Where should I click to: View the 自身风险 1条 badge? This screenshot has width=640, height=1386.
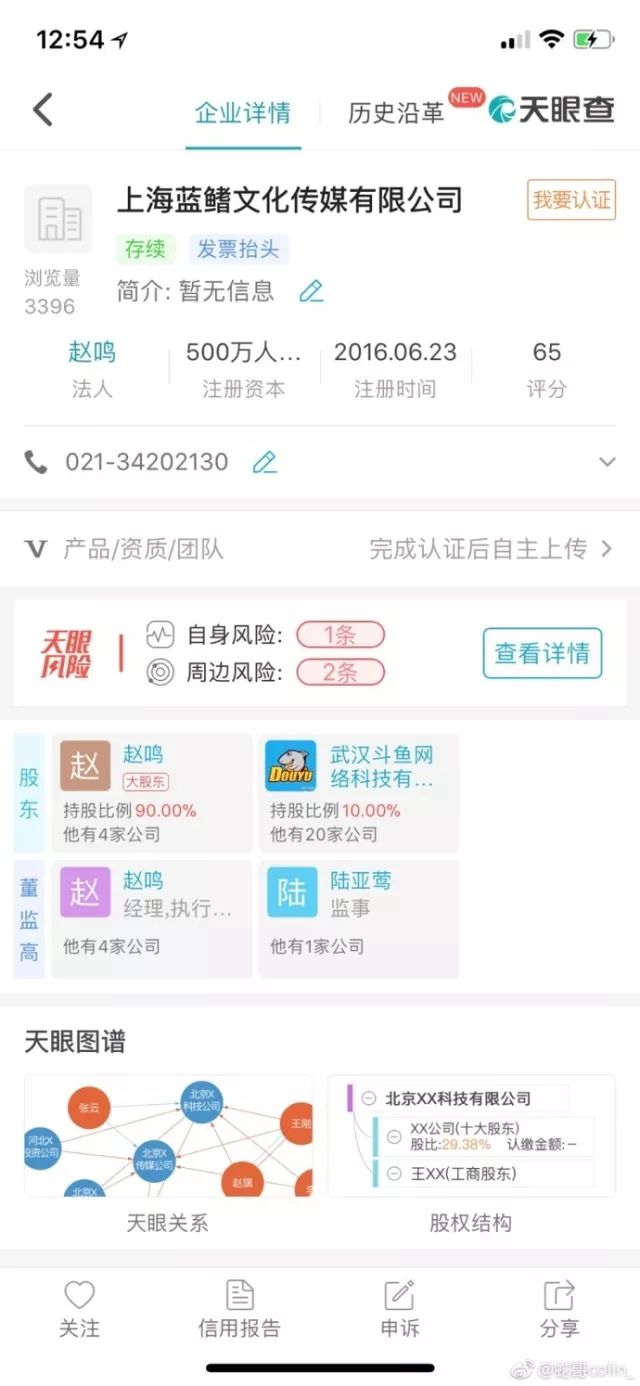340,635
